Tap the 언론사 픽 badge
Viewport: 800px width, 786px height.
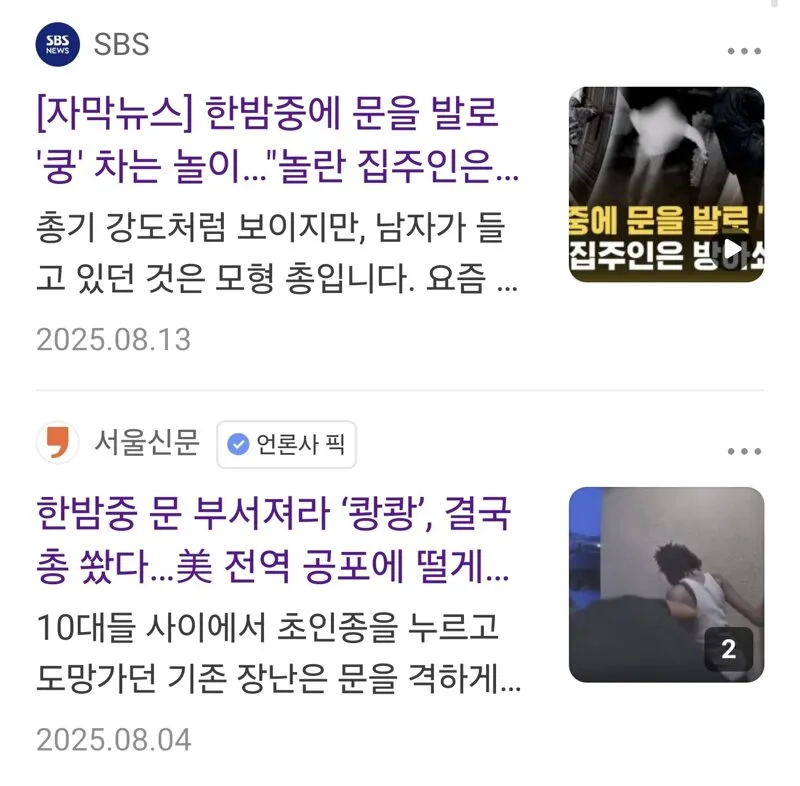click(x=287, y=444)
